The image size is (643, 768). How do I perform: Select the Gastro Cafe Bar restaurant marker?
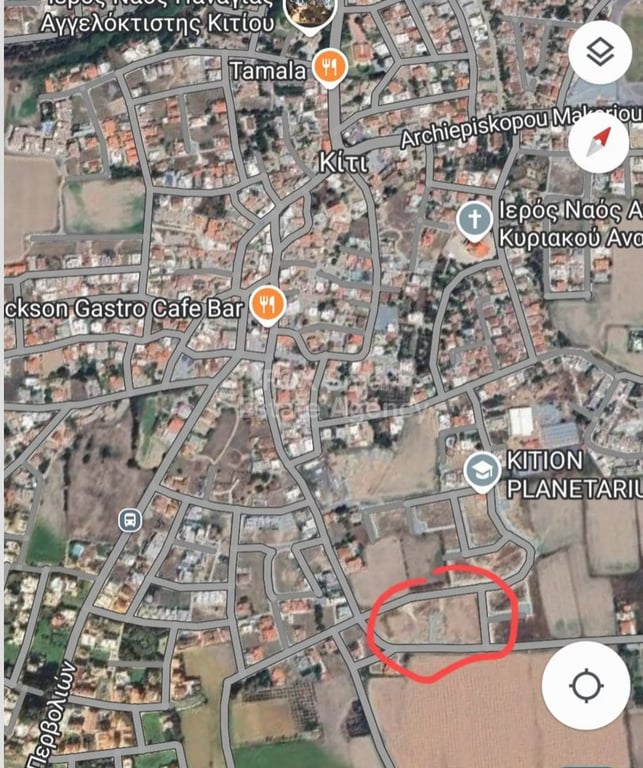[266, 305]
